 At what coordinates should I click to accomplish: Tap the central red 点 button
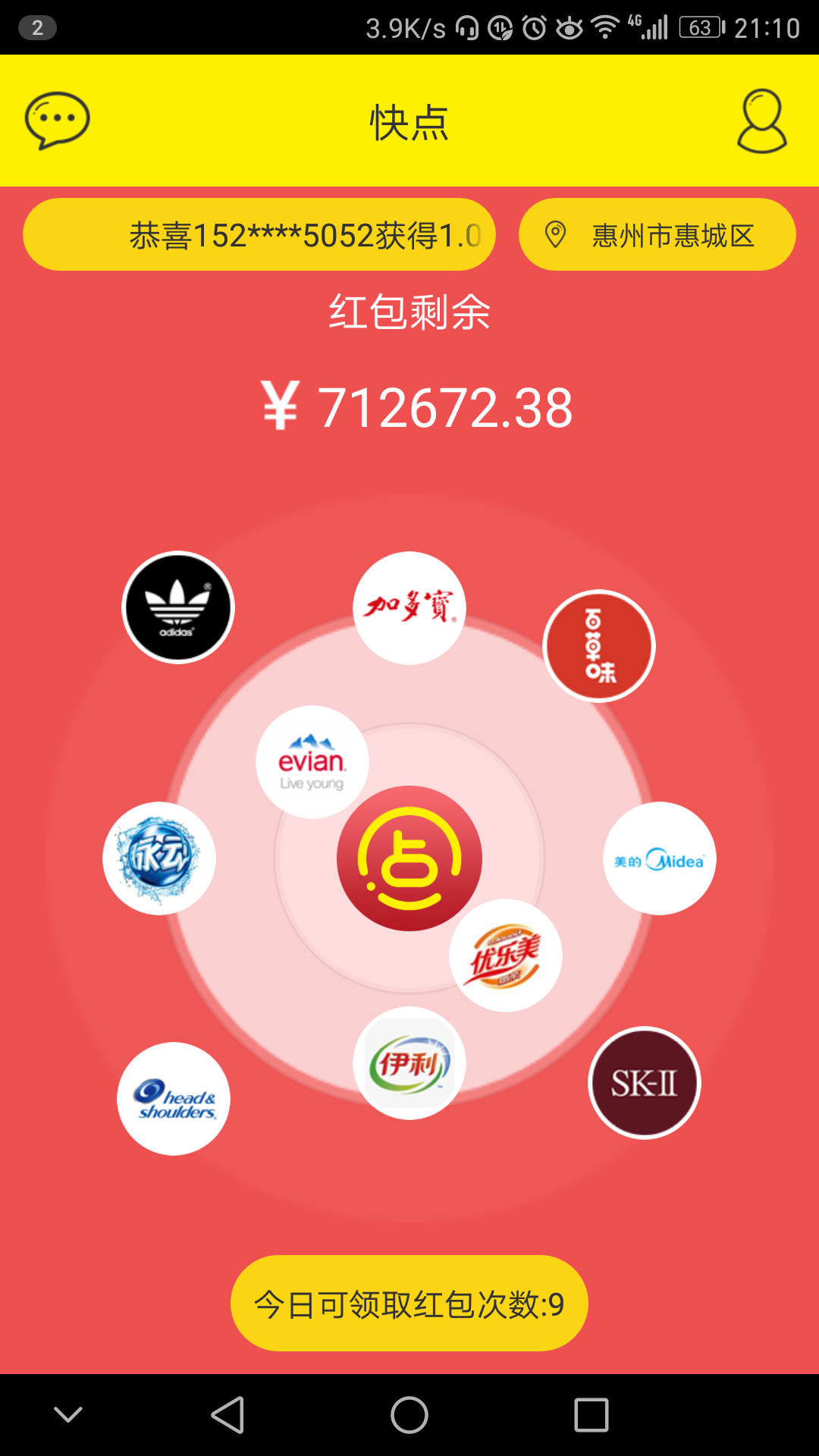click(x=409, y=858)
